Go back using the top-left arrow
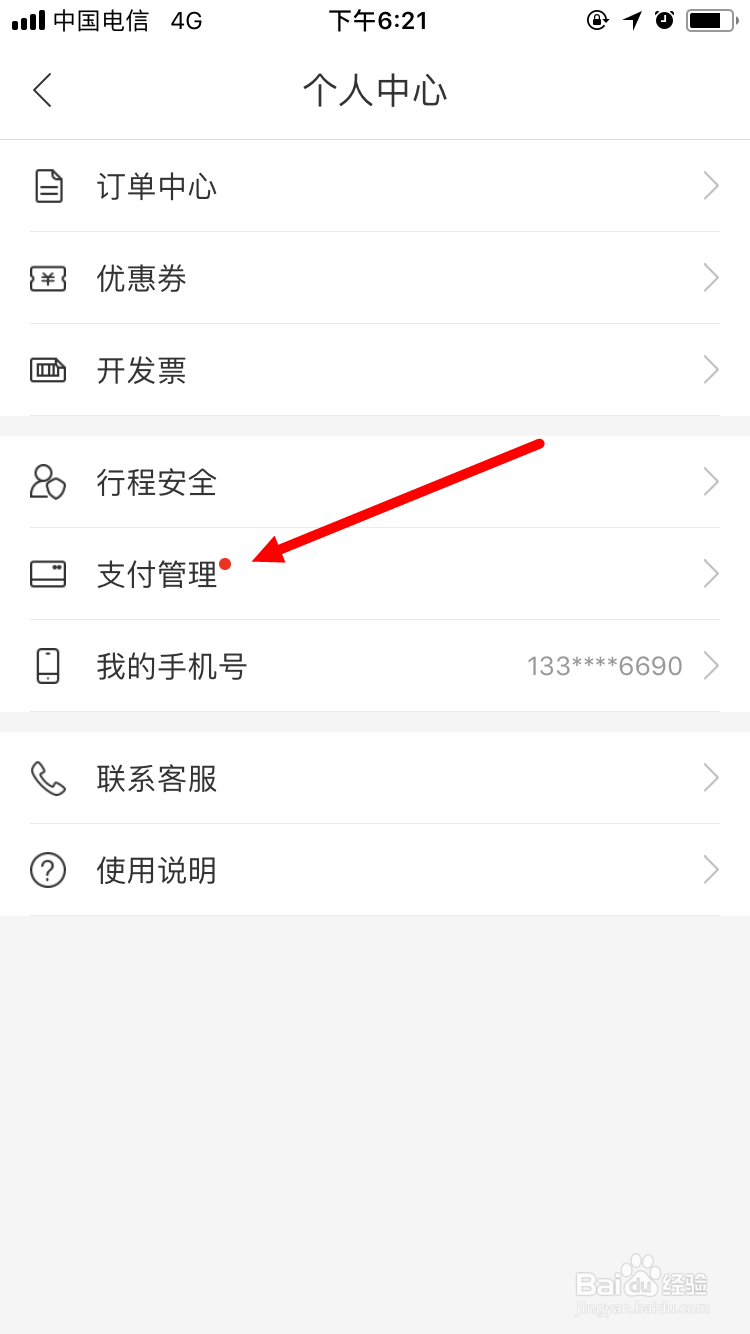The width and height of the screenshot is (750, 1334). 42,90
